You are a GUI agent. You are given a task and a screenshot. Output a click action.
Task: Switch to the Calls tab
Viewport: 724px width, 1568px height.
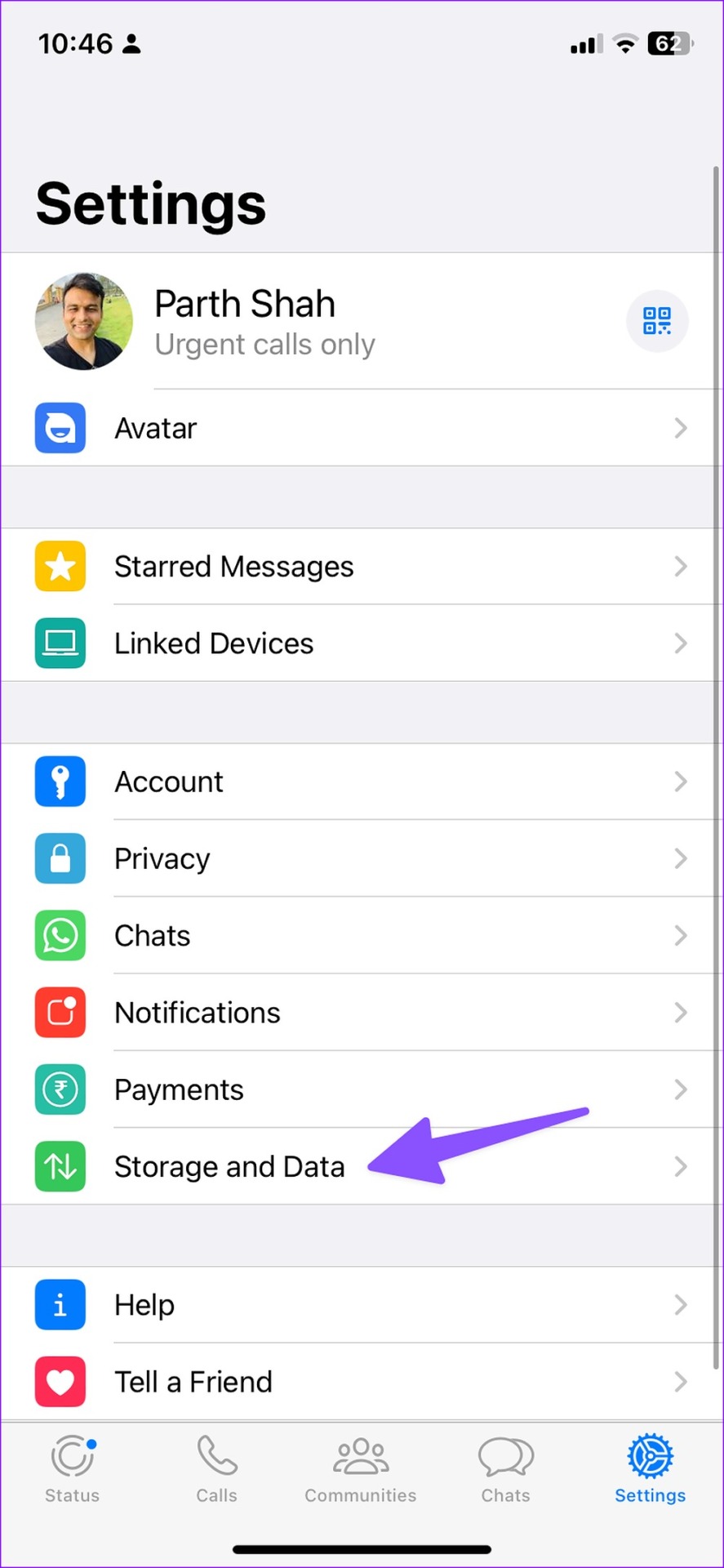pyautogui.click(x=216, y=1468)
